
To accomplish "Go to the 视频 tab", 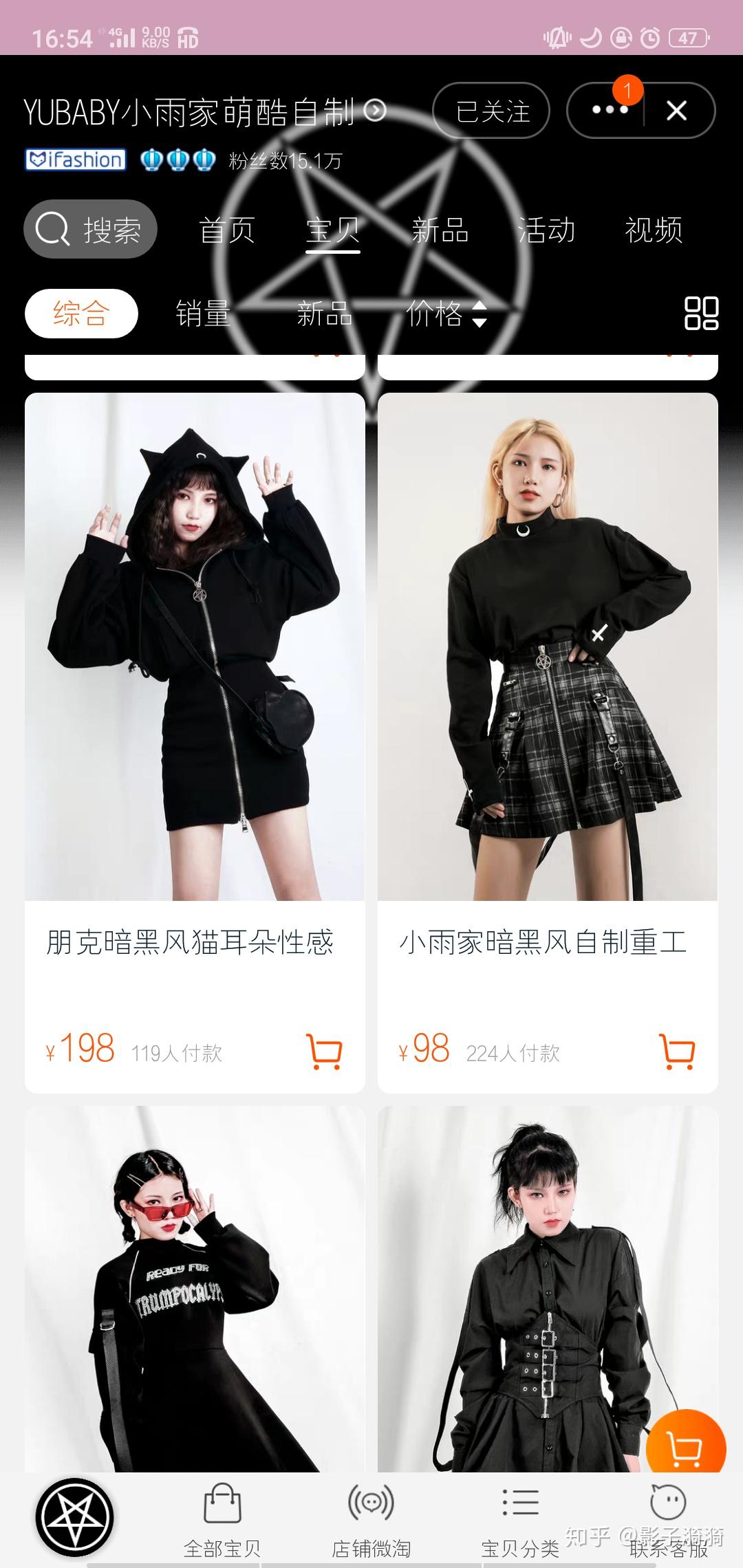I will (654, 230).
